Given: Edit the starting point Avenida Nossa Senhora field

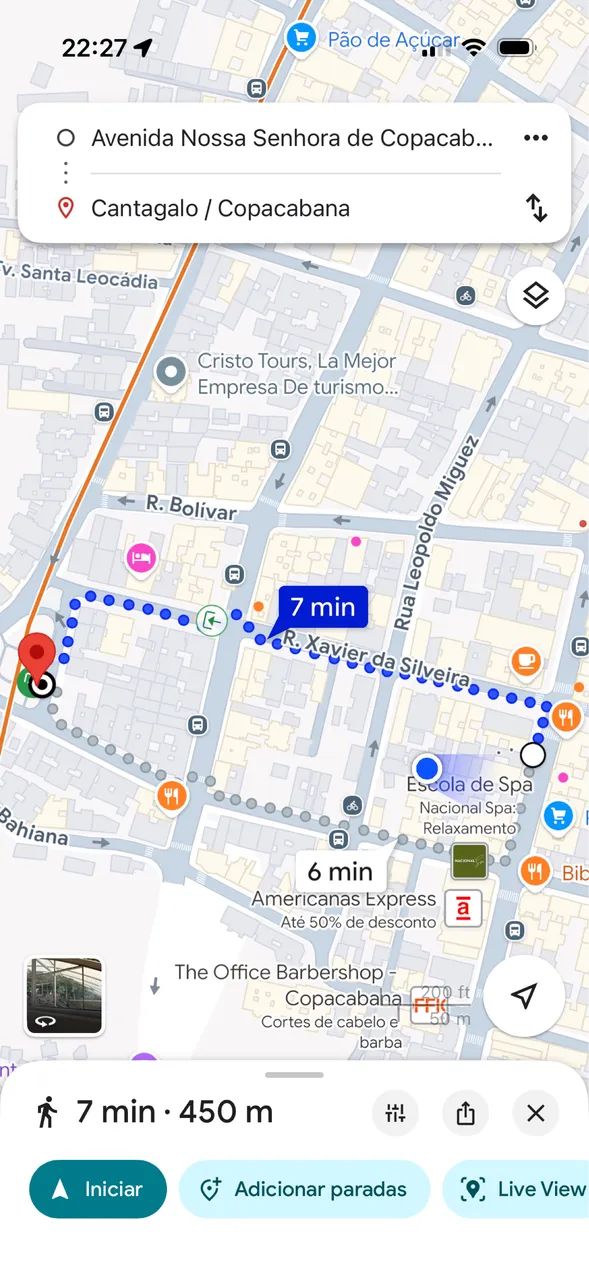Looking at the screenshot, I should tap(292, 139).
